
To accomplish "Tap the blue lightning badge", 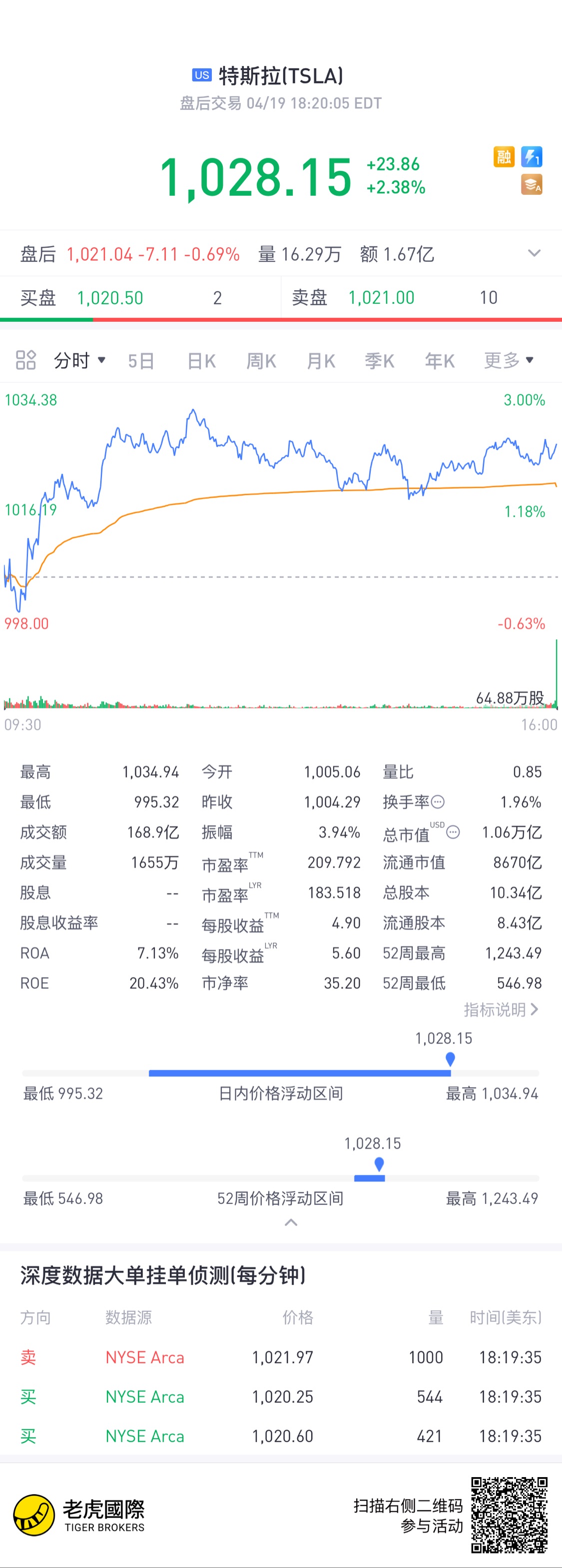I will point(532,157).
